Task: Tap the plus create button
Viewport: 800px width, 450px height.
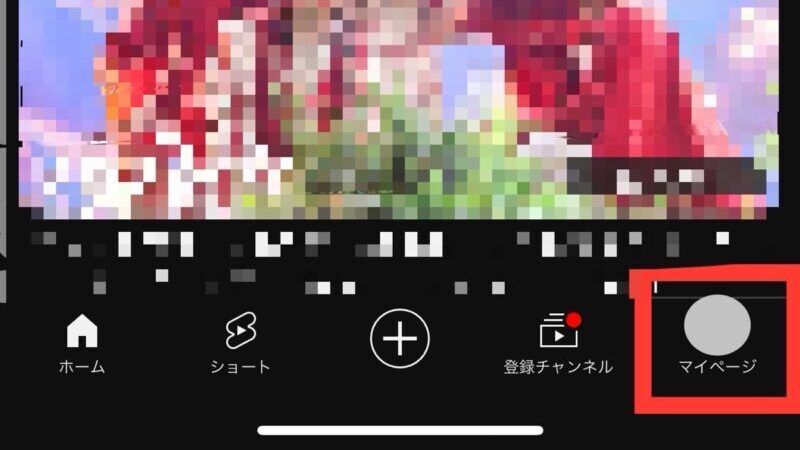Action: (400, 340)
